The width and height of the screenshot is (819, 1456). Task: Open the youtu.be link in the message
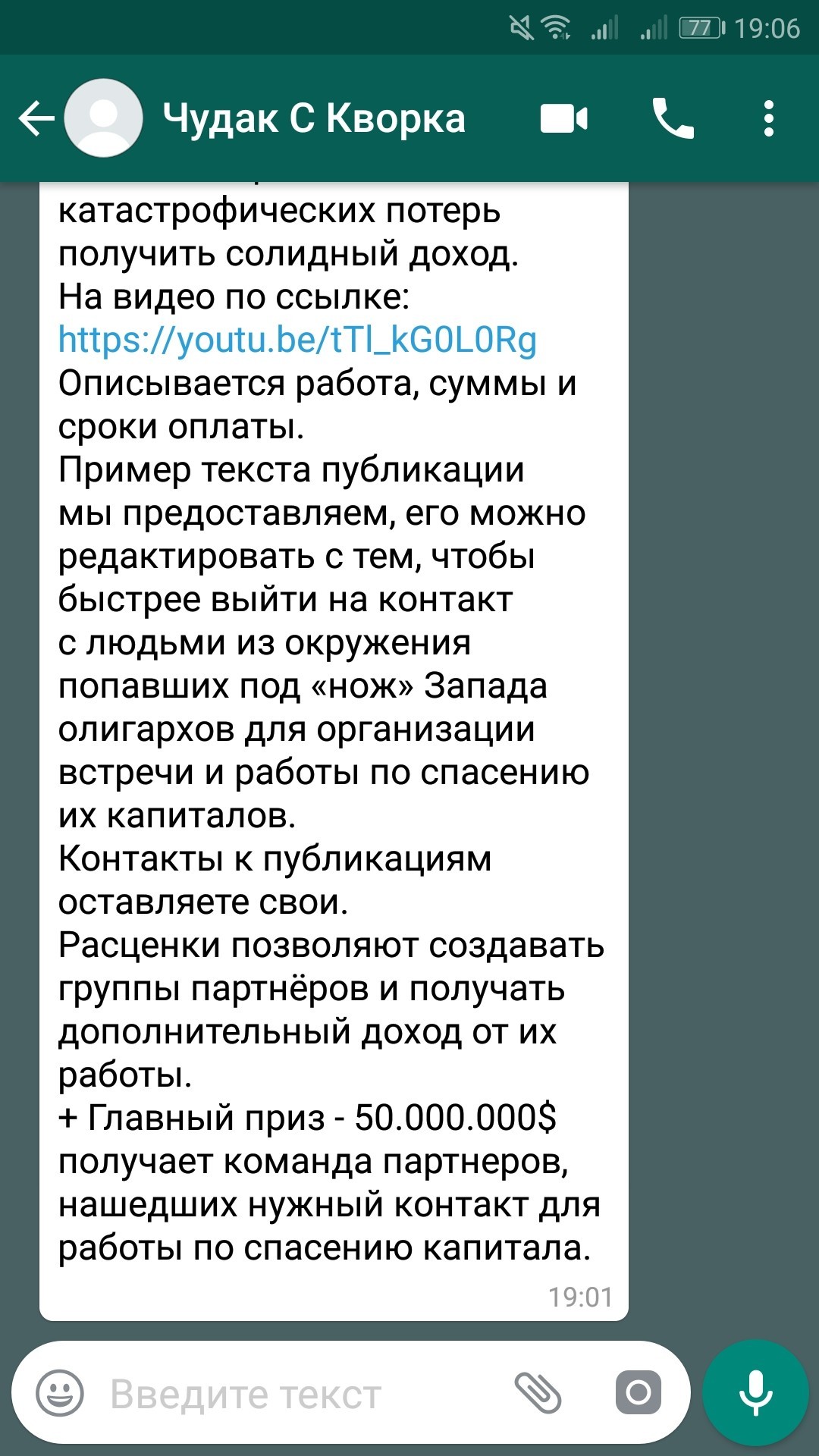pos(297,340)
